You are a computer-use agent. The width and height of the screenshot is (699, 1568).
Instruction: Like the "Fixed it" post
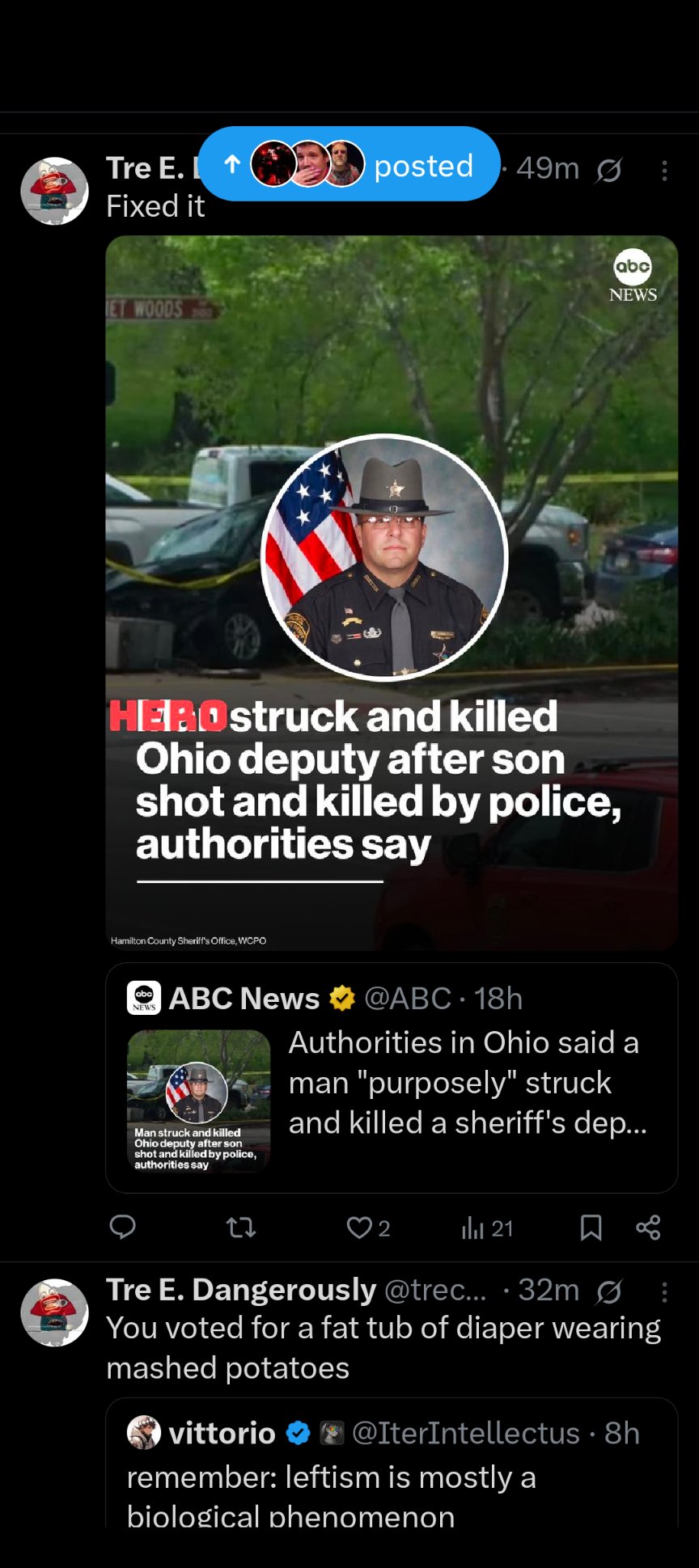[368, 1228]
